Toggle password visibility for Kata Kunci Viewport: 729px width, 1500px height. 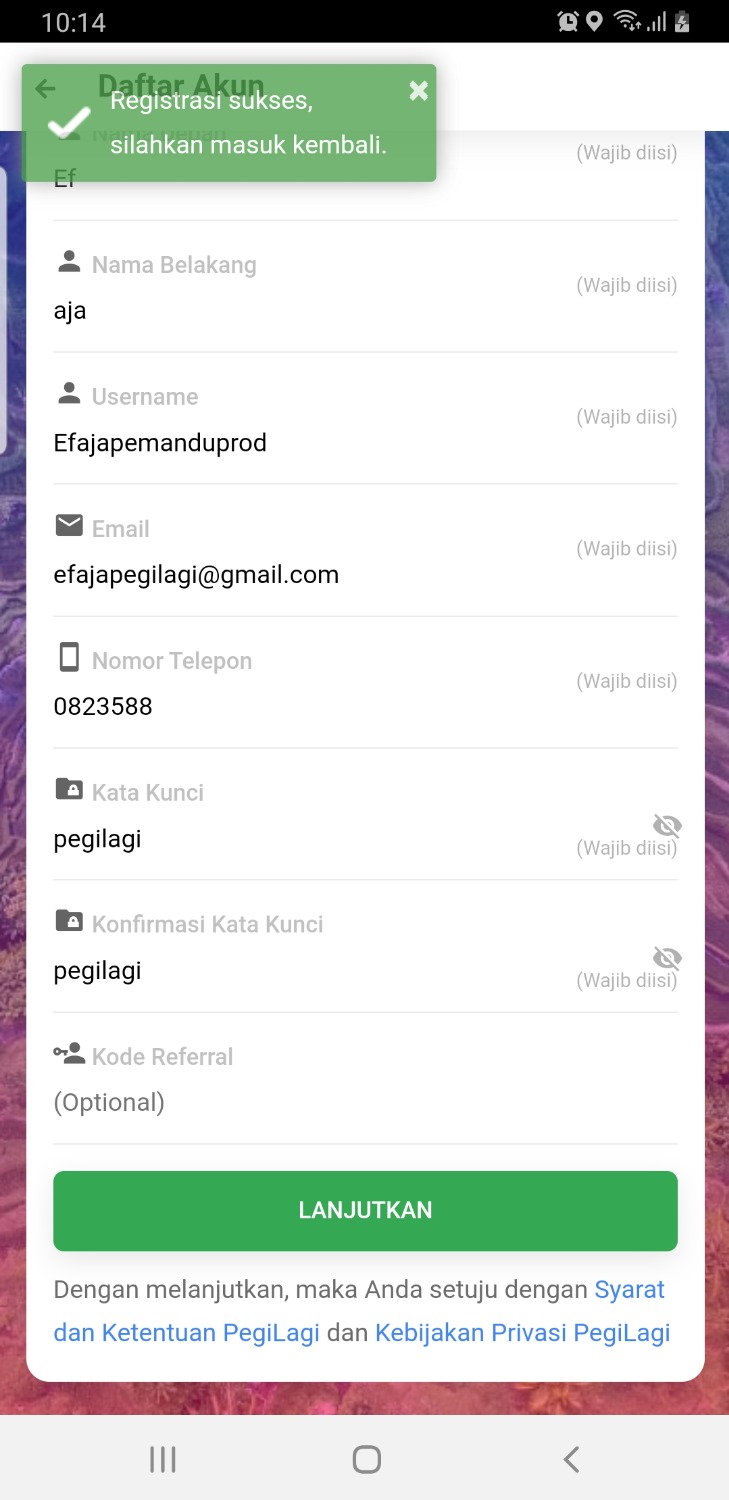(x=667, y=825)
